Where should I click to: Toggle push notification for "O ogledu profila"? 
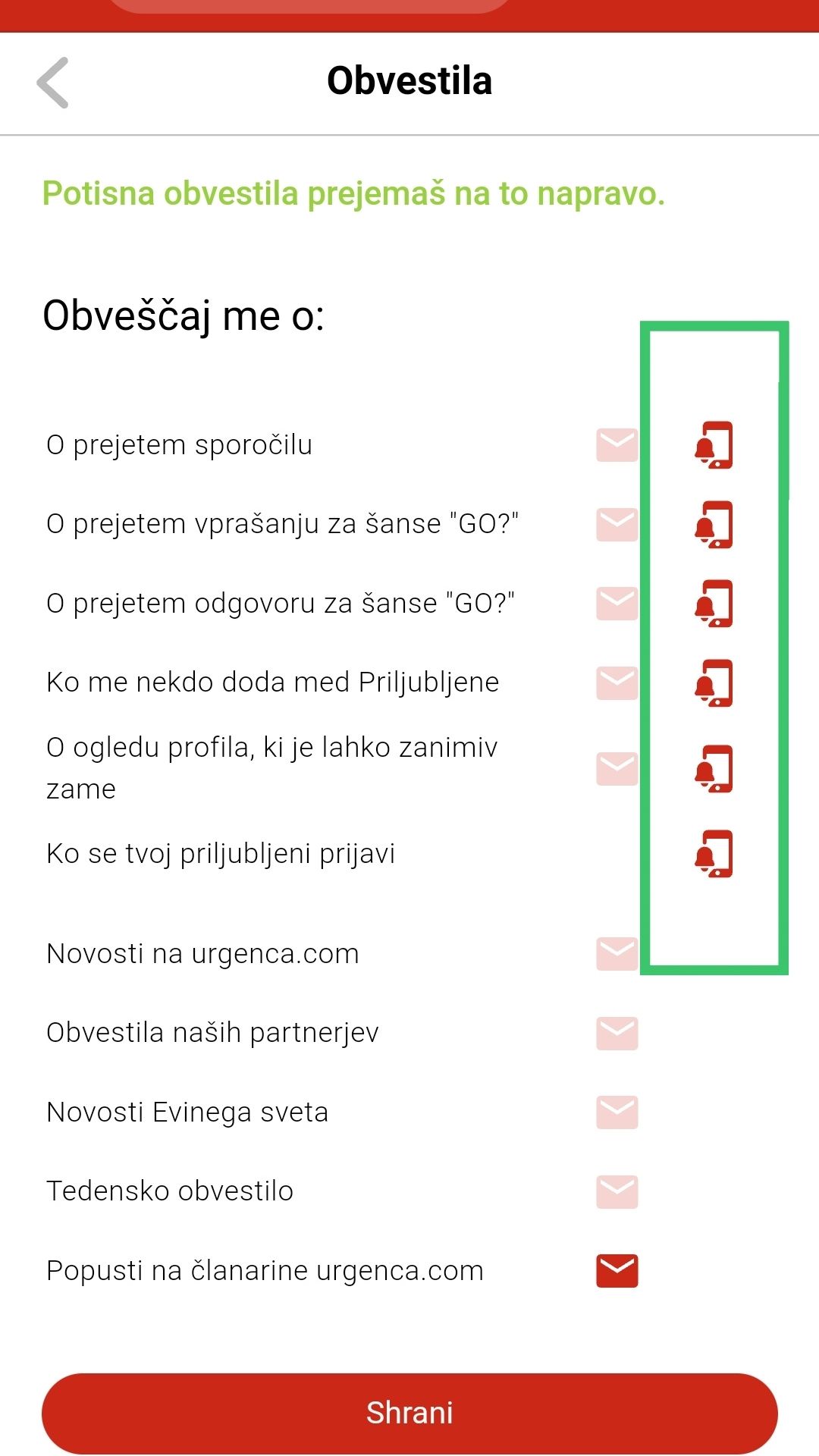pyautogui.click(x=714, y=768)
